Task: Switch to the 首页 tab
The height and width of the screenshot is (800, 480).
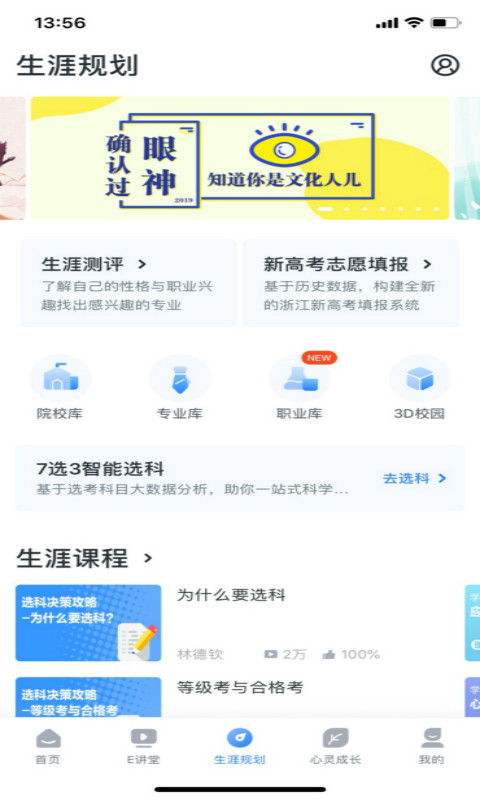Action: coord(48,747)
